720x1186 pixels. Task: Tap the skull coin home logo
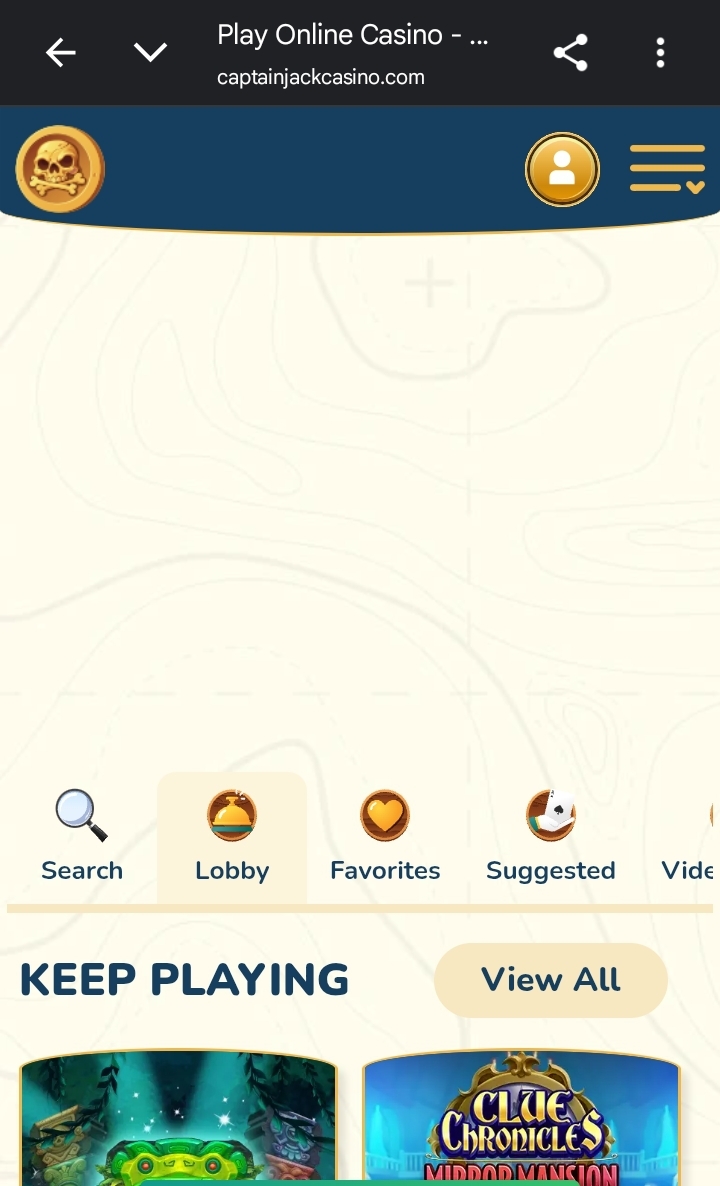coord(60,168)
